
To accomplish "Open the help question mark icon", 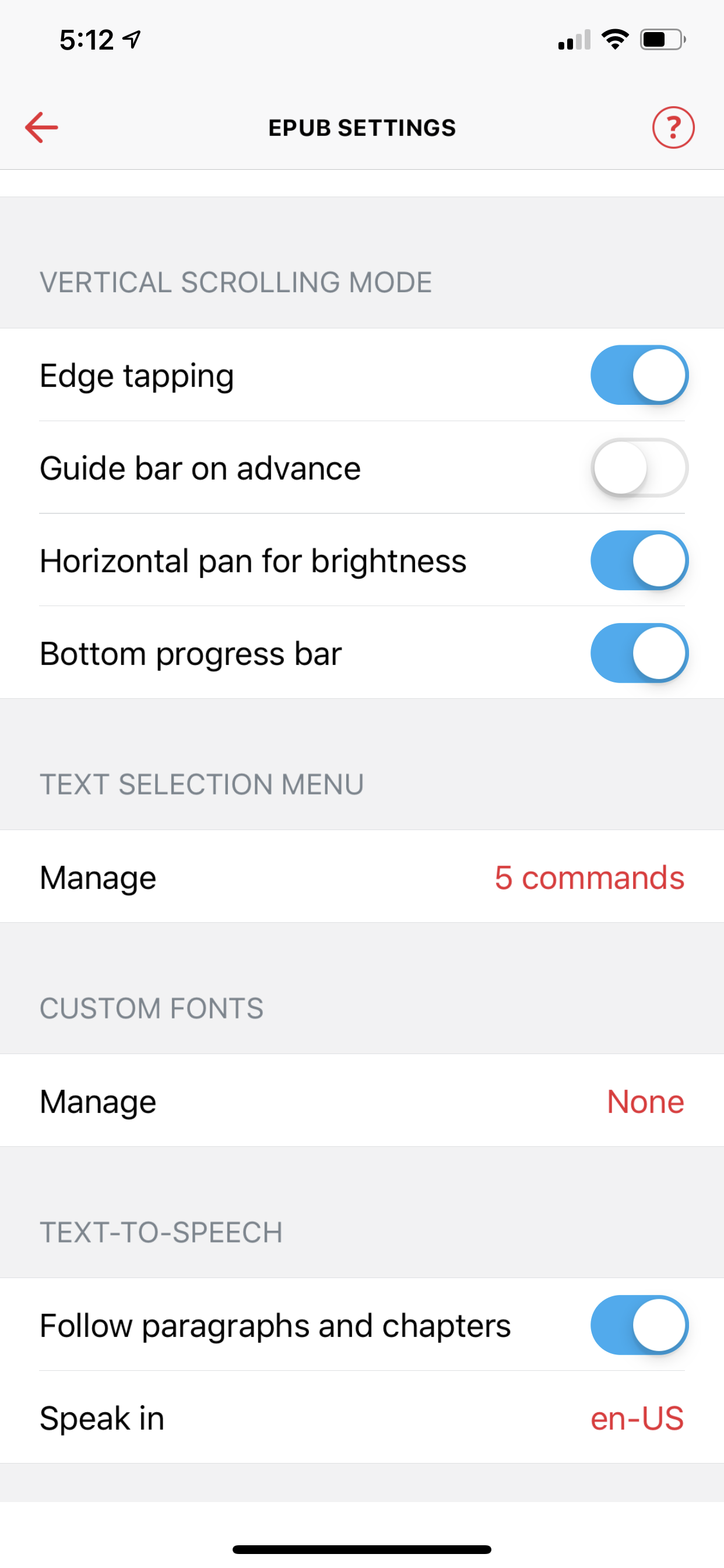I will [673, 127].
